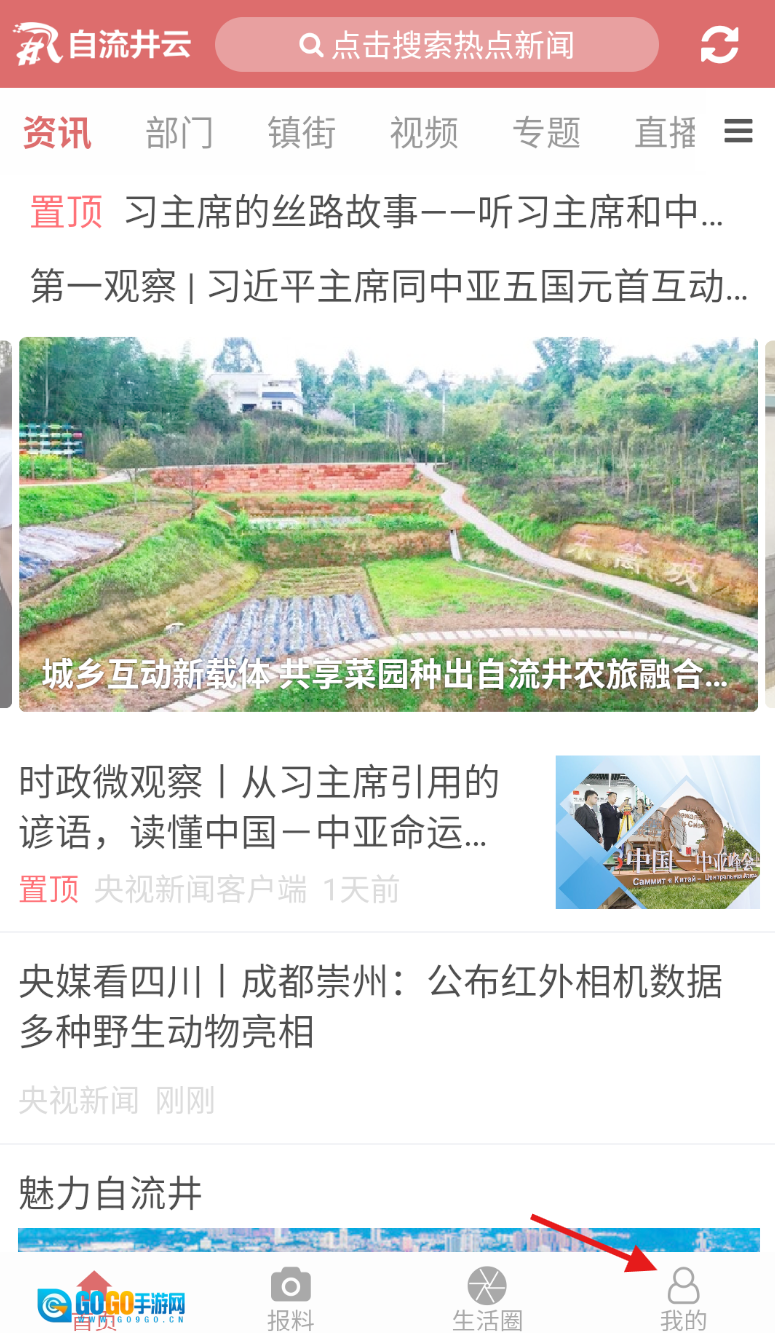Open the hot news search box
Screen dimensions: 775x1333
(x=437, y=45)
